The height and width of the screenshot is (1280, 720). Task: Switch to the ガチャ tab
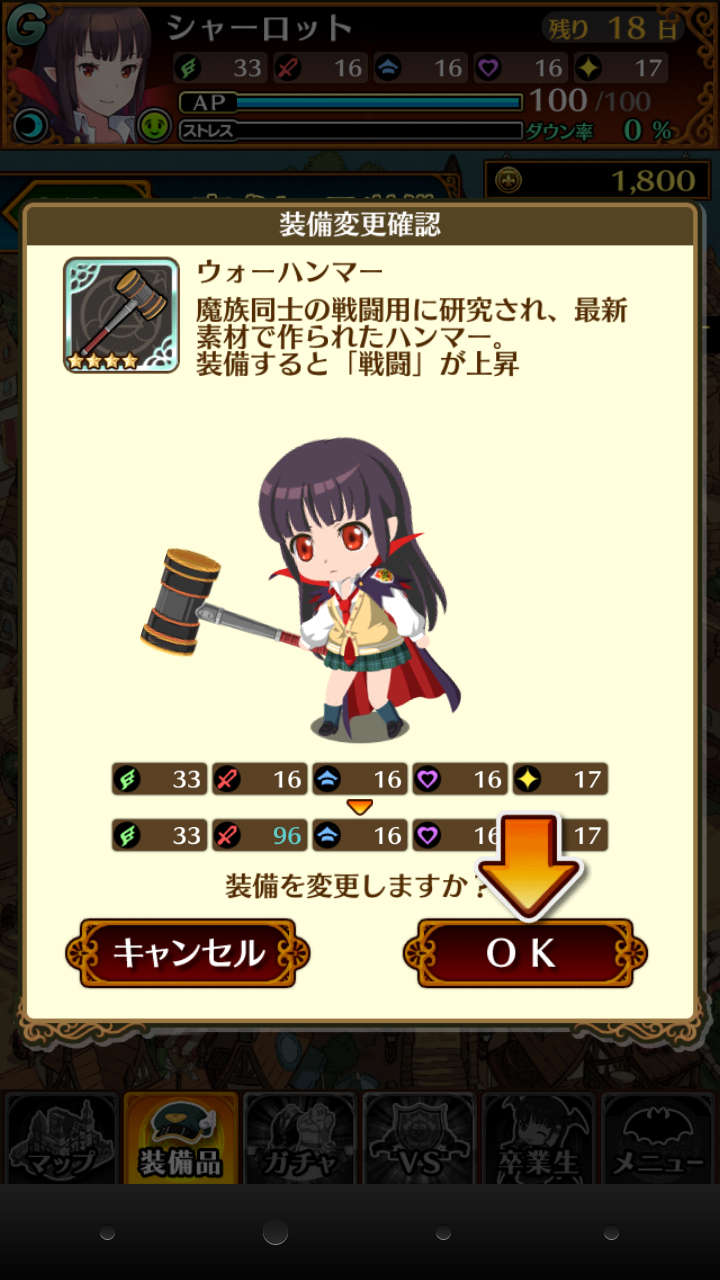300,1138
